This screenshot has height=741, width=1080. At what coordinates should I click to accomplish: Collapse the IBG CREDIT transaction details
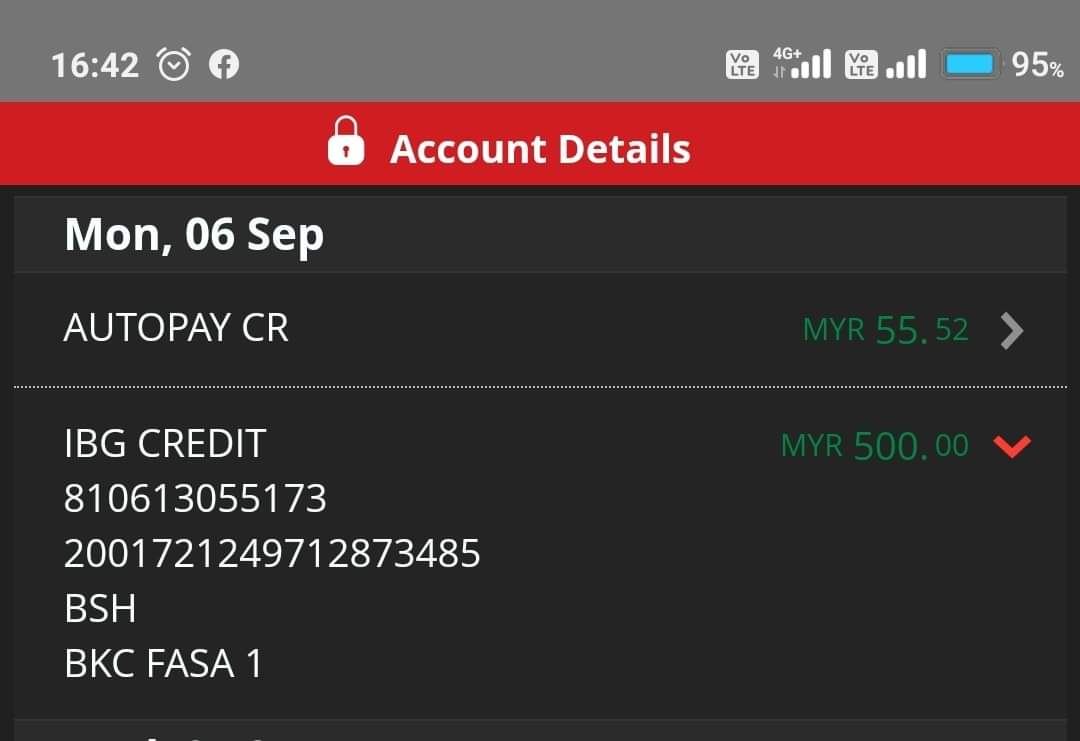1011,446
